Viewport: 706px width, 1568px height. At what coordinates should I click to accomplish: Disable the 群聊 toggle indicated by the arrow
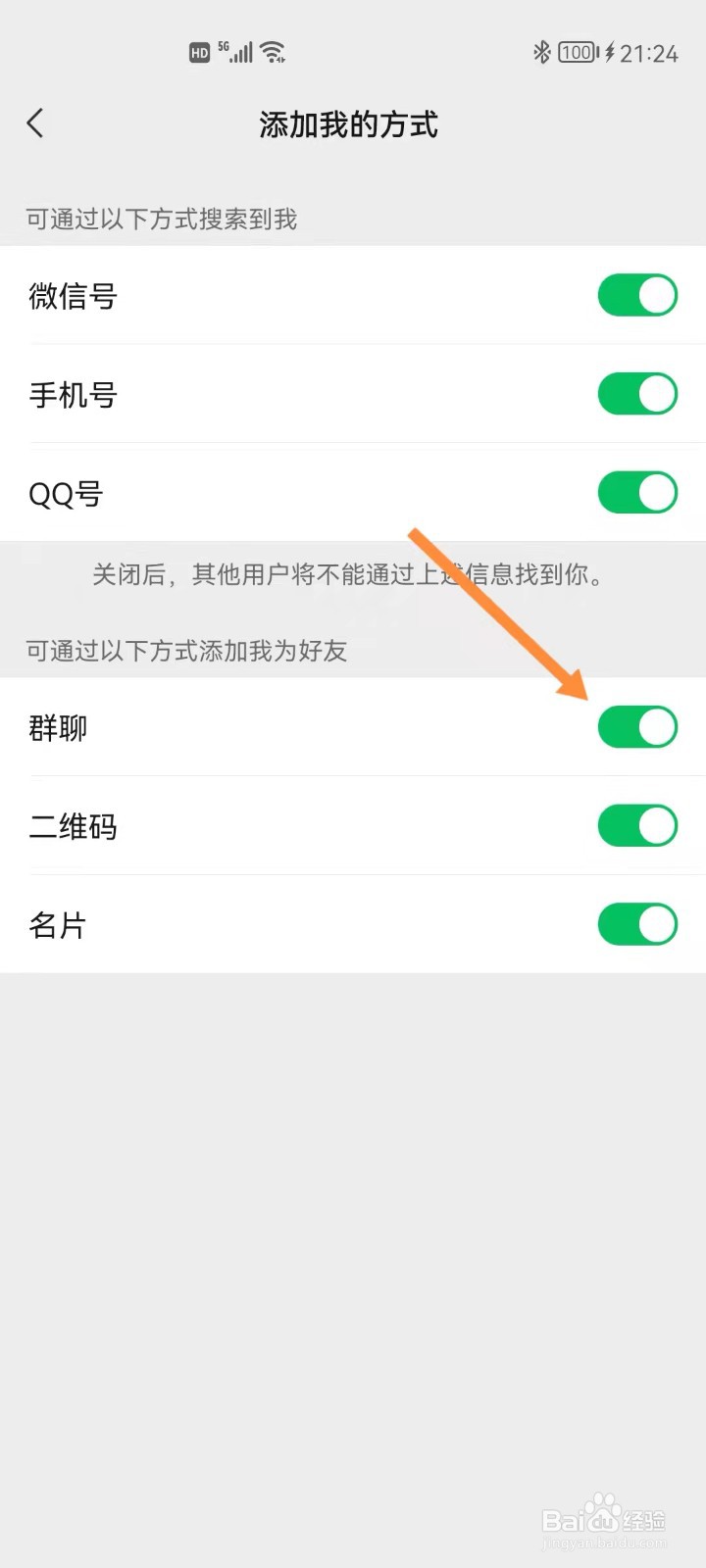point(637,726)
